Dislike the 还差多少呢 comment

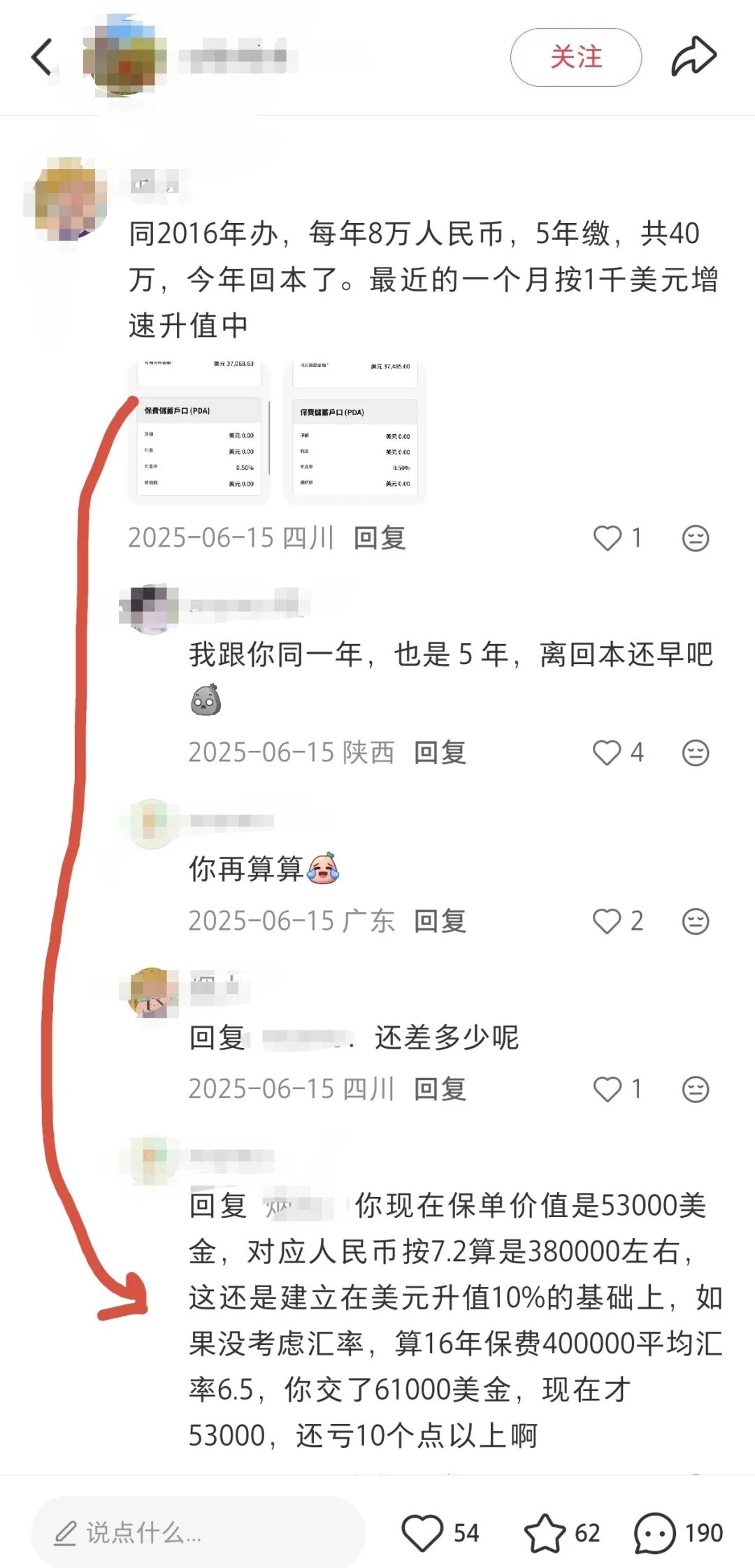pyautogui.click(x=695, y=1089)
